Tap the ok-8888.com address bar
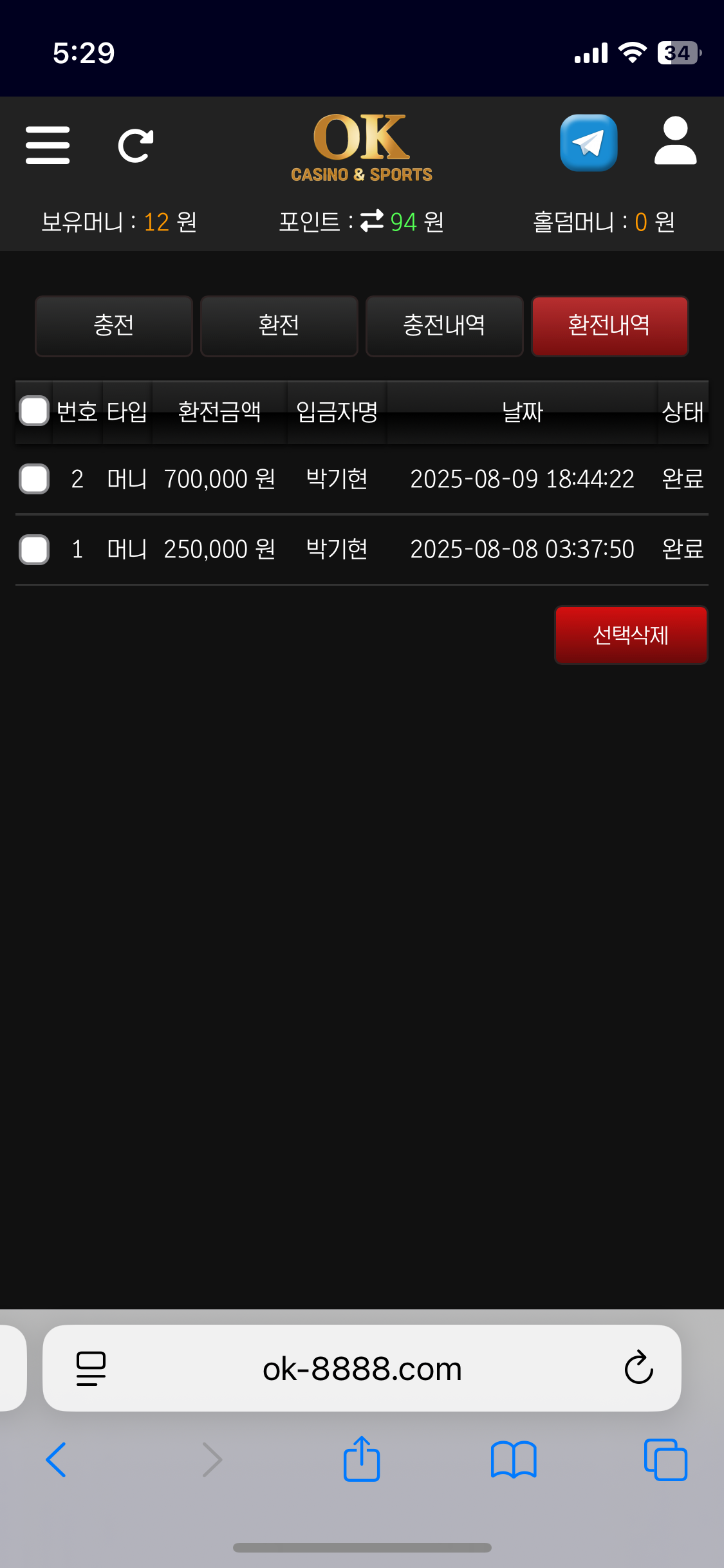This screenshot has height=1568, width=724. pyautogui.click(x=362, y=1368)
